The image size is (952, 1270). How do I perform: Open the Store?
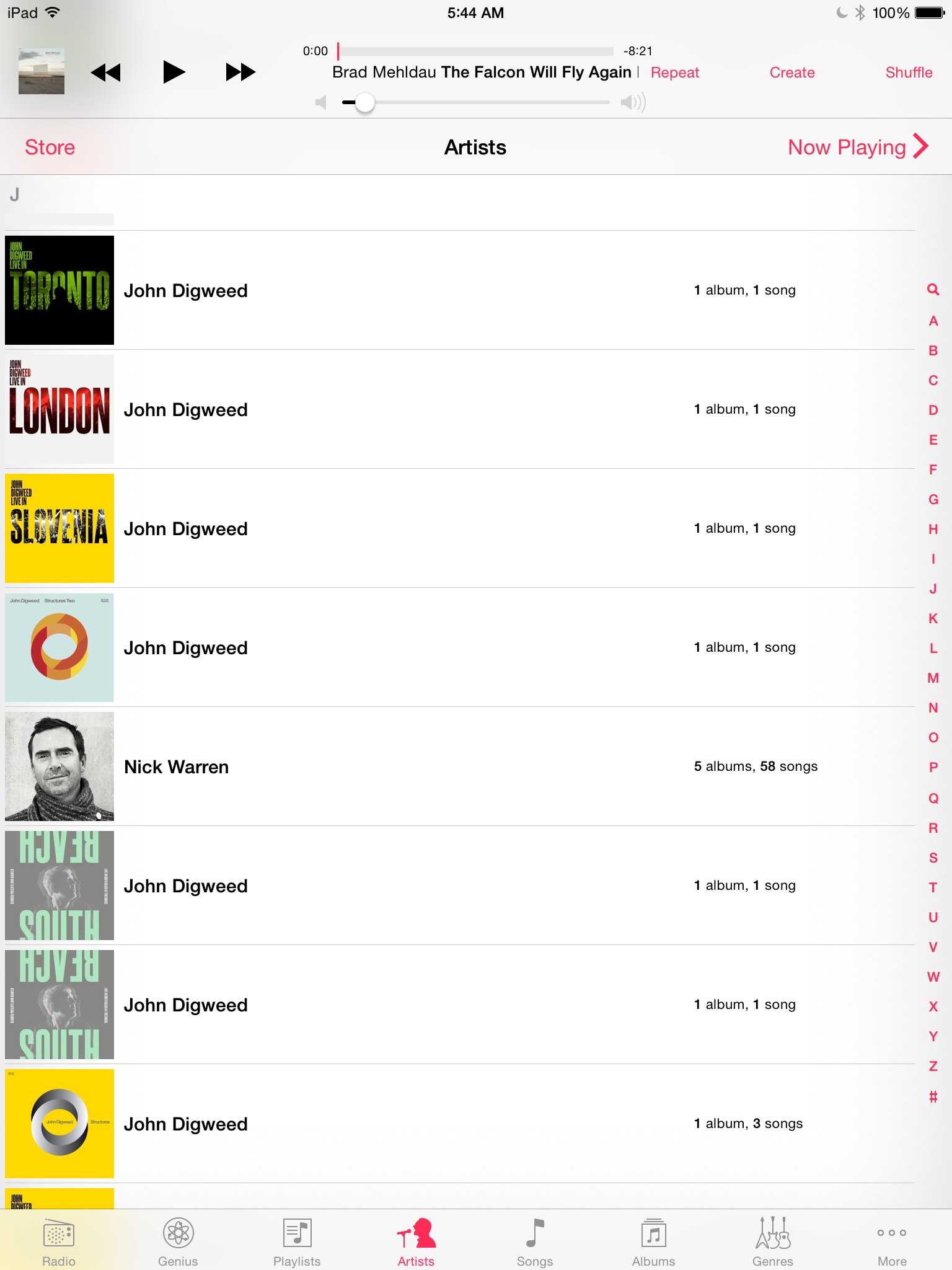tap(50, 148)
